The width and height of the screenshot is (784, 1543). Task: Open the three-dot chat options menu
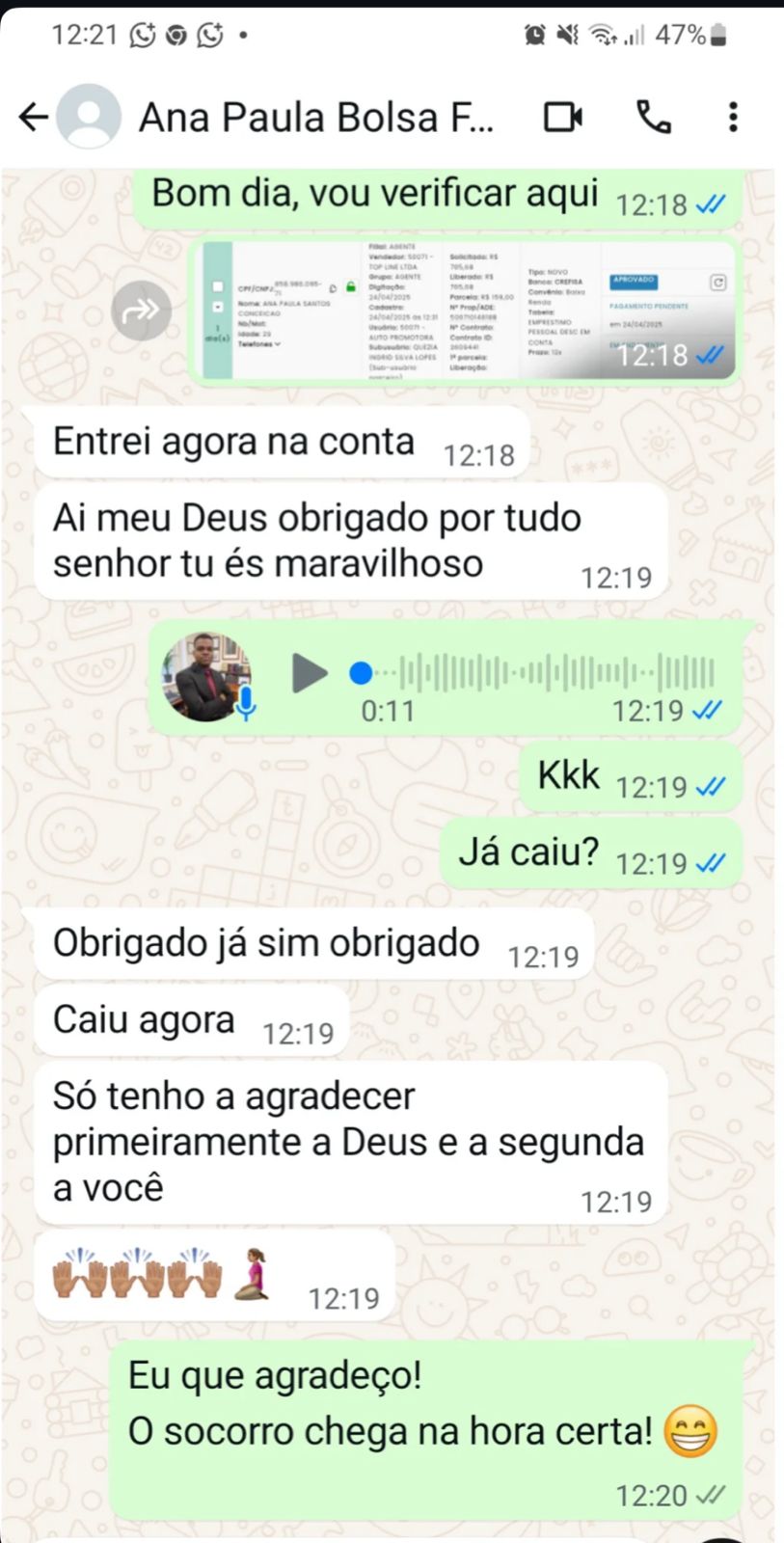click(732, 117)
